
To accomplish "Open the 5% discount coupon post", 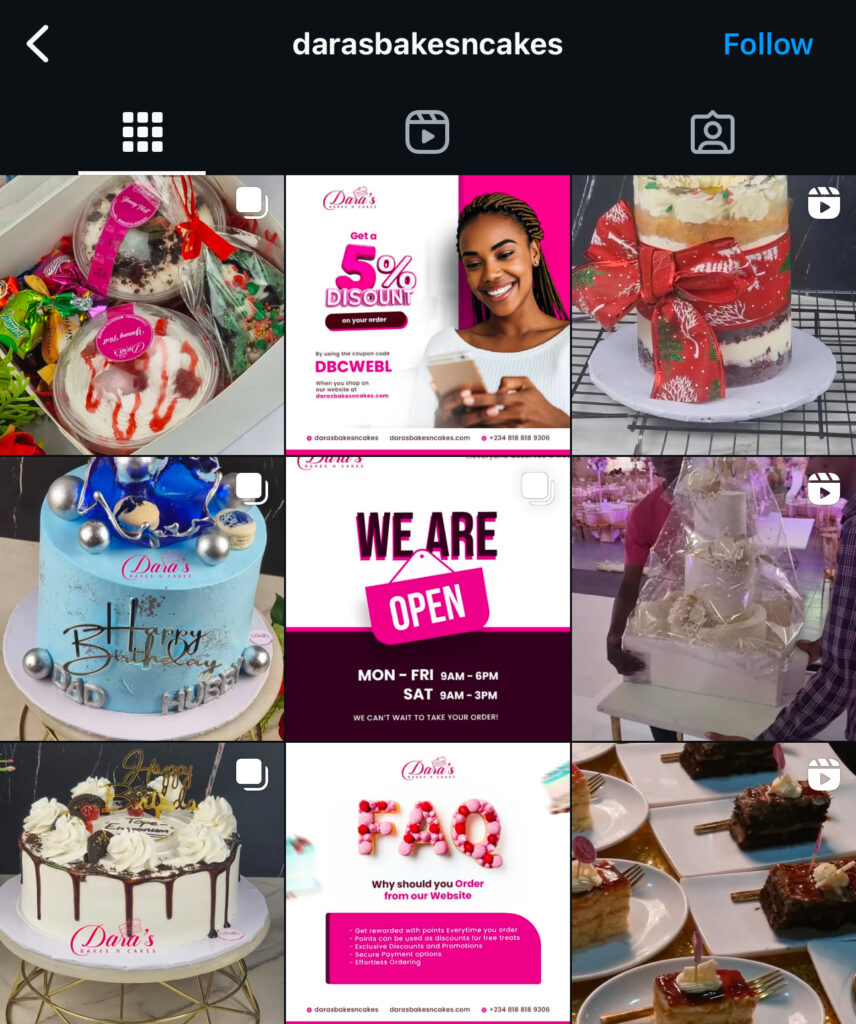I will pyautogui.click(x=427, y=315).
